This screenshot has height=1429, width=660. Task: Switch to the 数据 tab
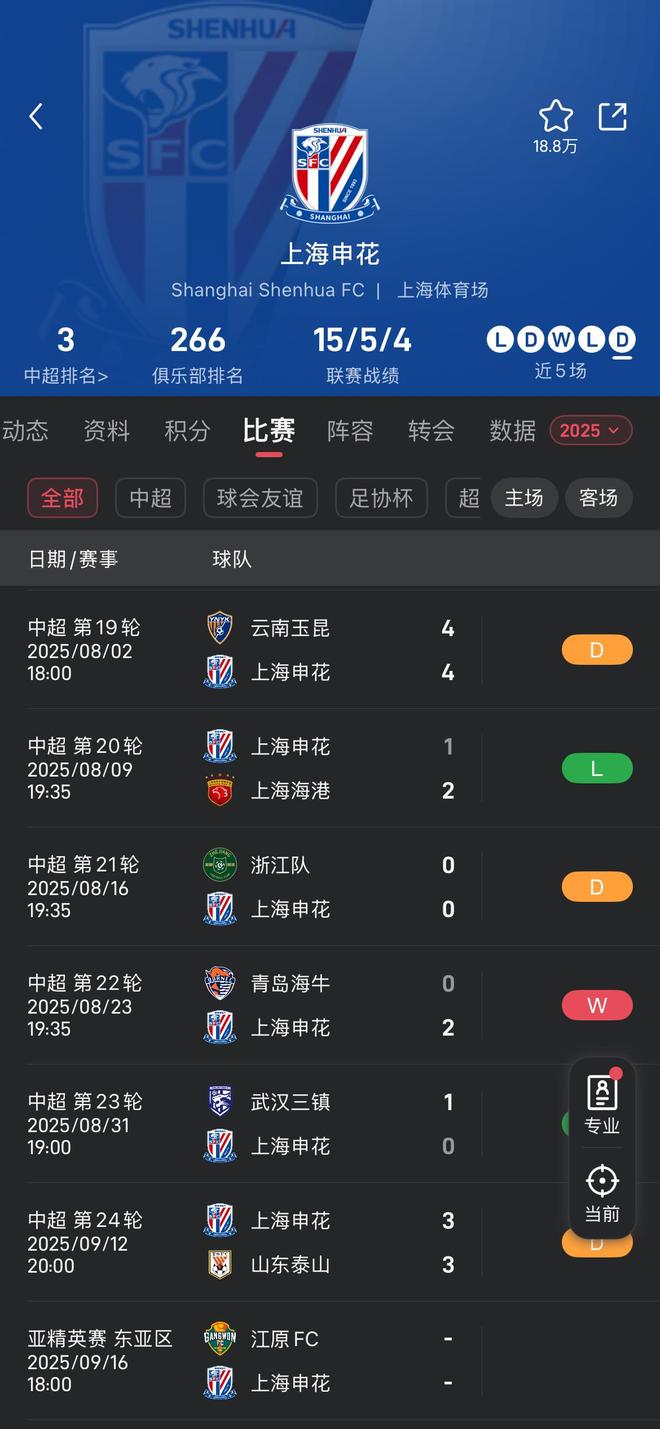click(x=512, y=430)
